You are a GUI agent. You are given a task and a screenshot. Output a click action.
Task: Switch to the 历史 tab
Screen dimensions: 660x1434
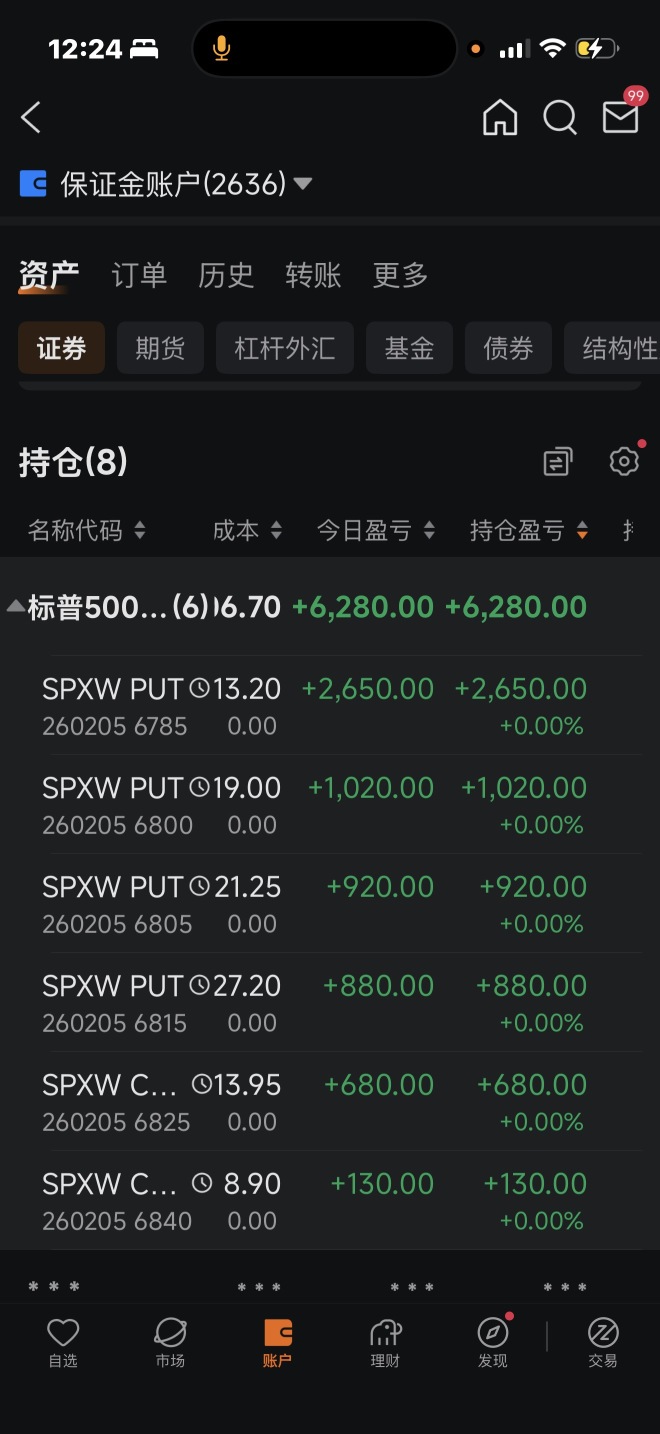click(x=226, y=275)
